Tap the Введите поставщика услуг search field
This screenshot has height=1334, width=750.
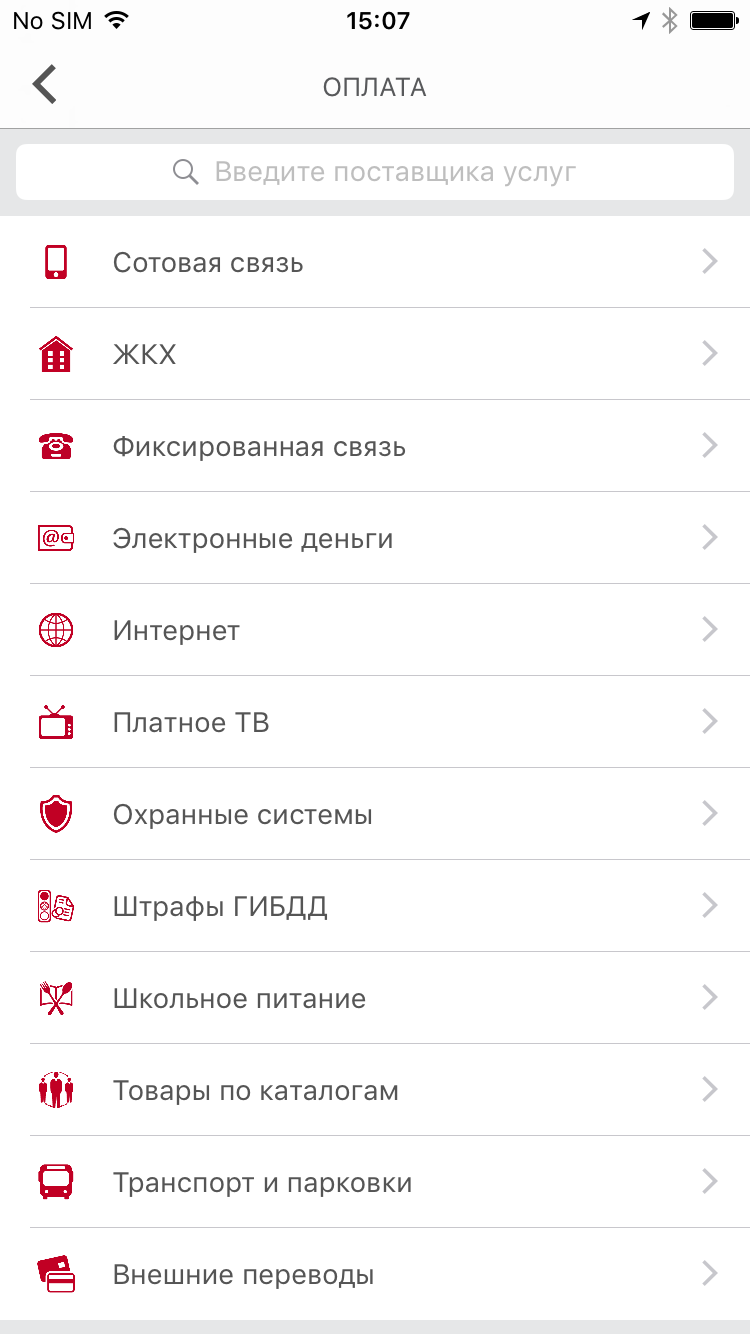click(375, 172)
